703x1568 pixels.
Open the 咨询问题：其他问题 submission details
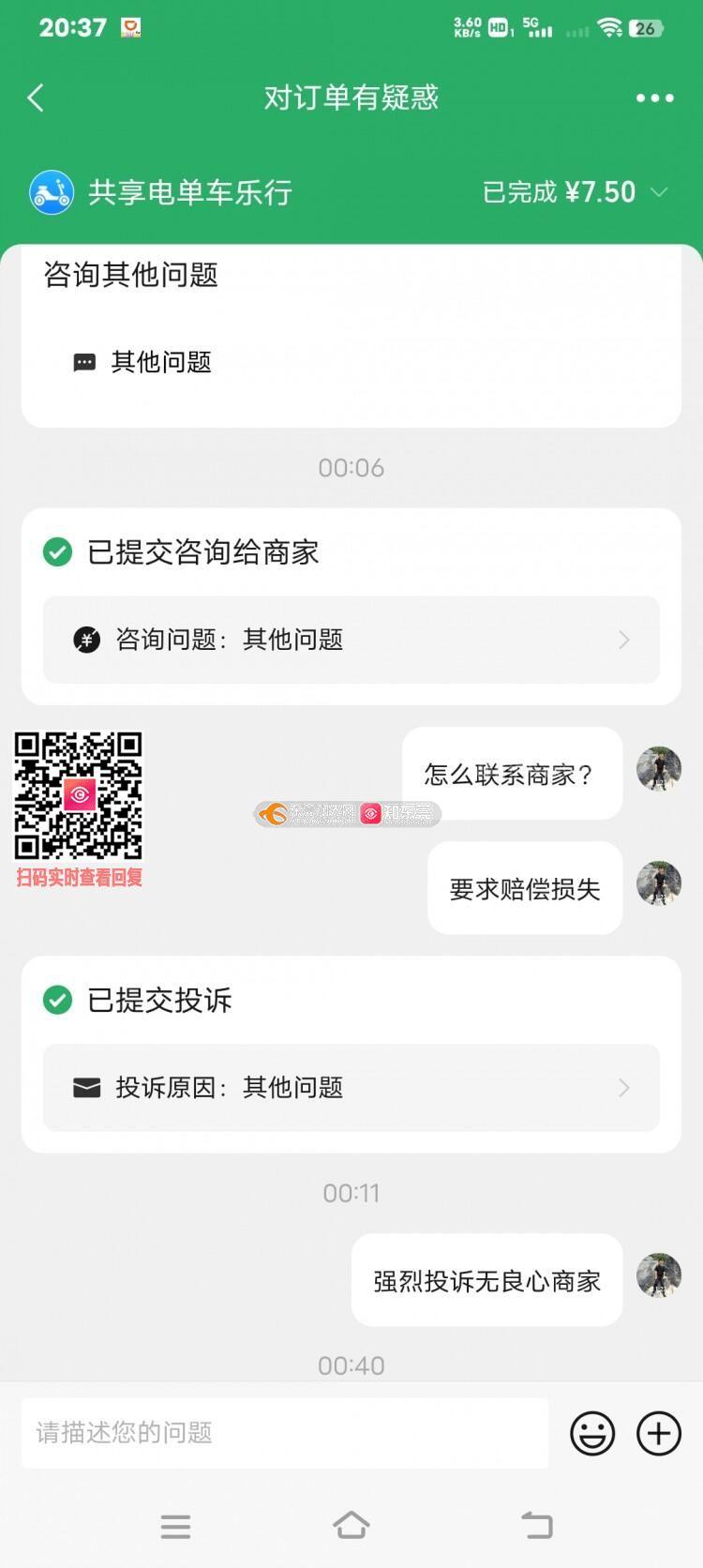coord(351,640)
